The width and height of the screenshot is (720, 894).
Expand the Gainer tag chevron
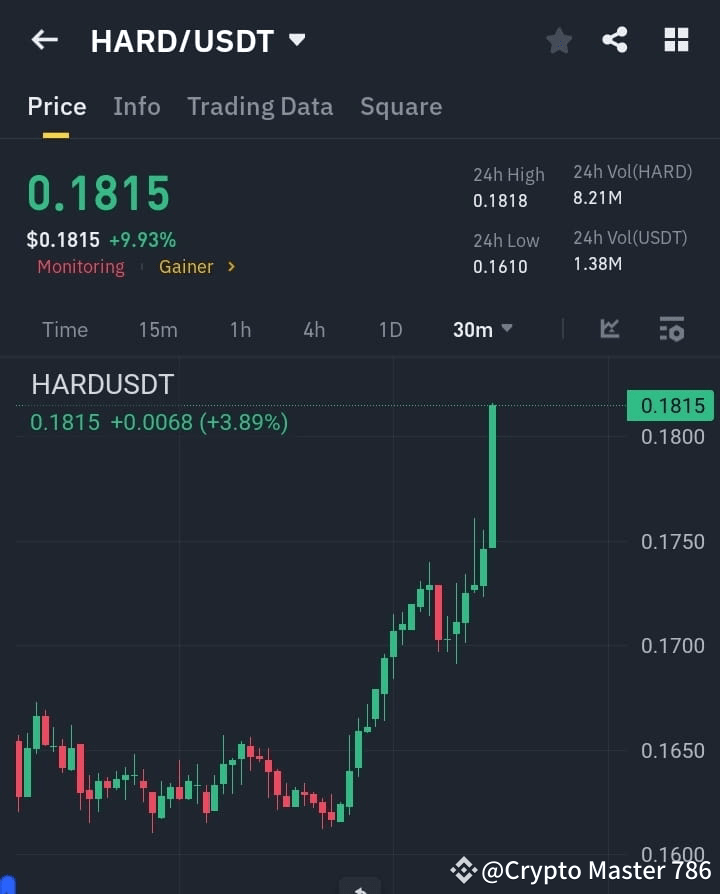coord(229,266)
